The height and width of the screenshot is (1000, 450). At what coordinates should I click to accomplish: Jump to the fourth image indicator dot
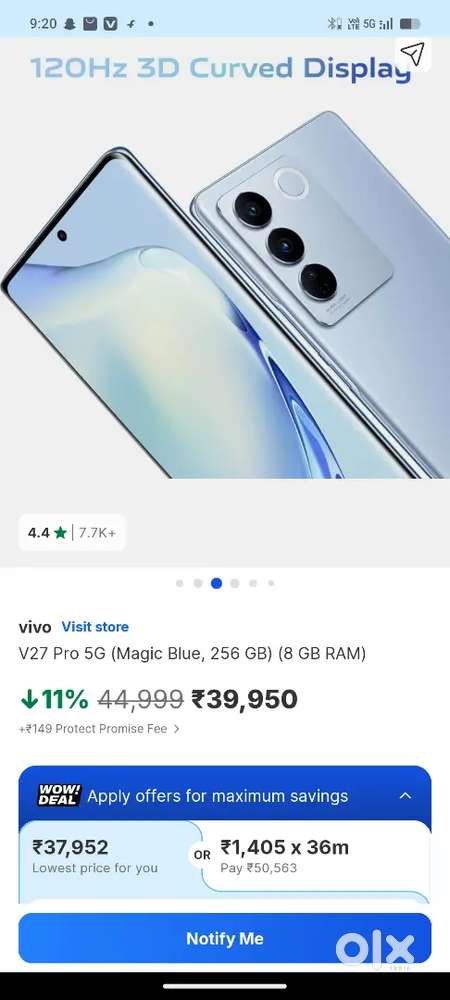click(235, 583)
